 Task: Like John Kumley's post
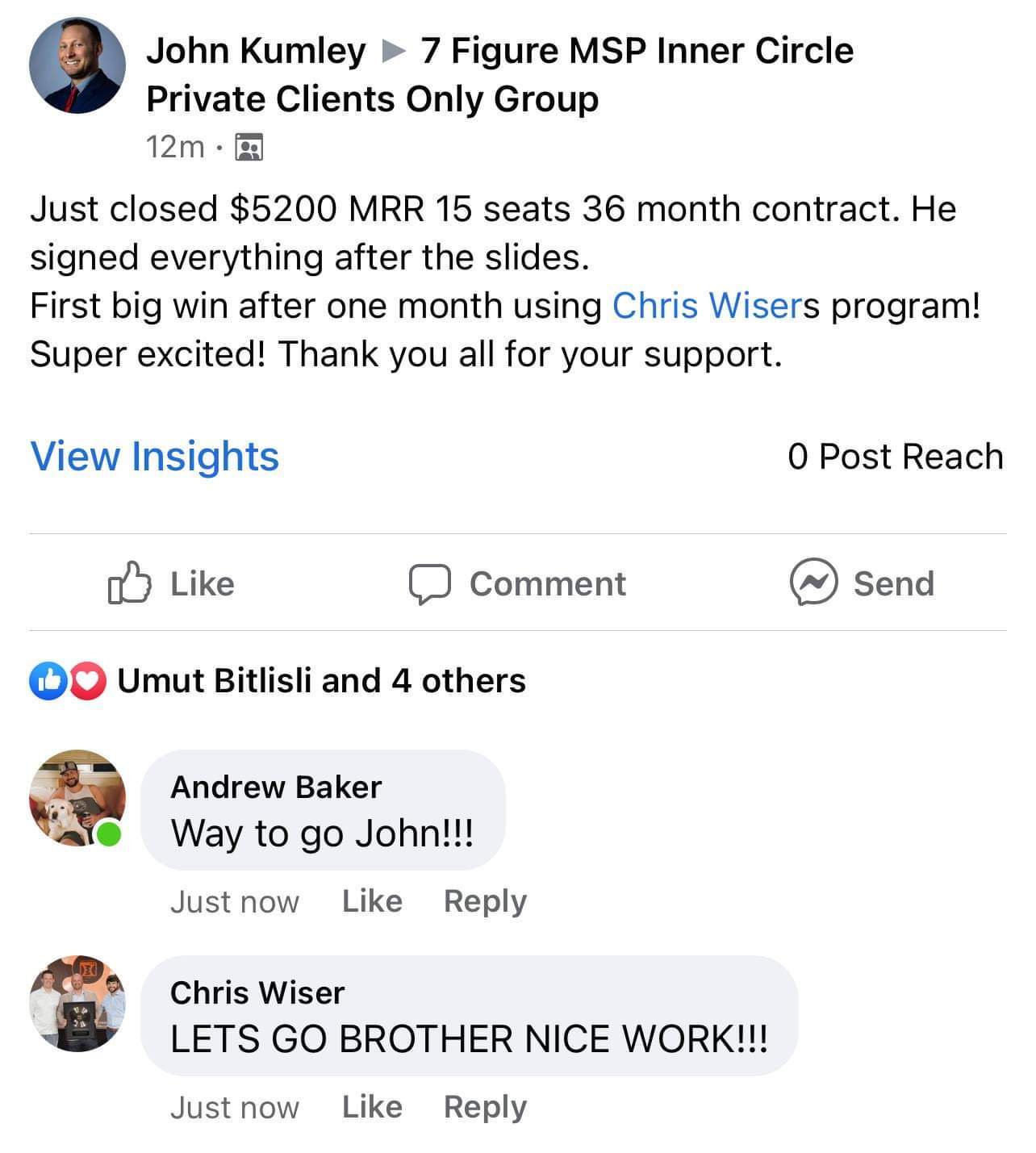171,583
